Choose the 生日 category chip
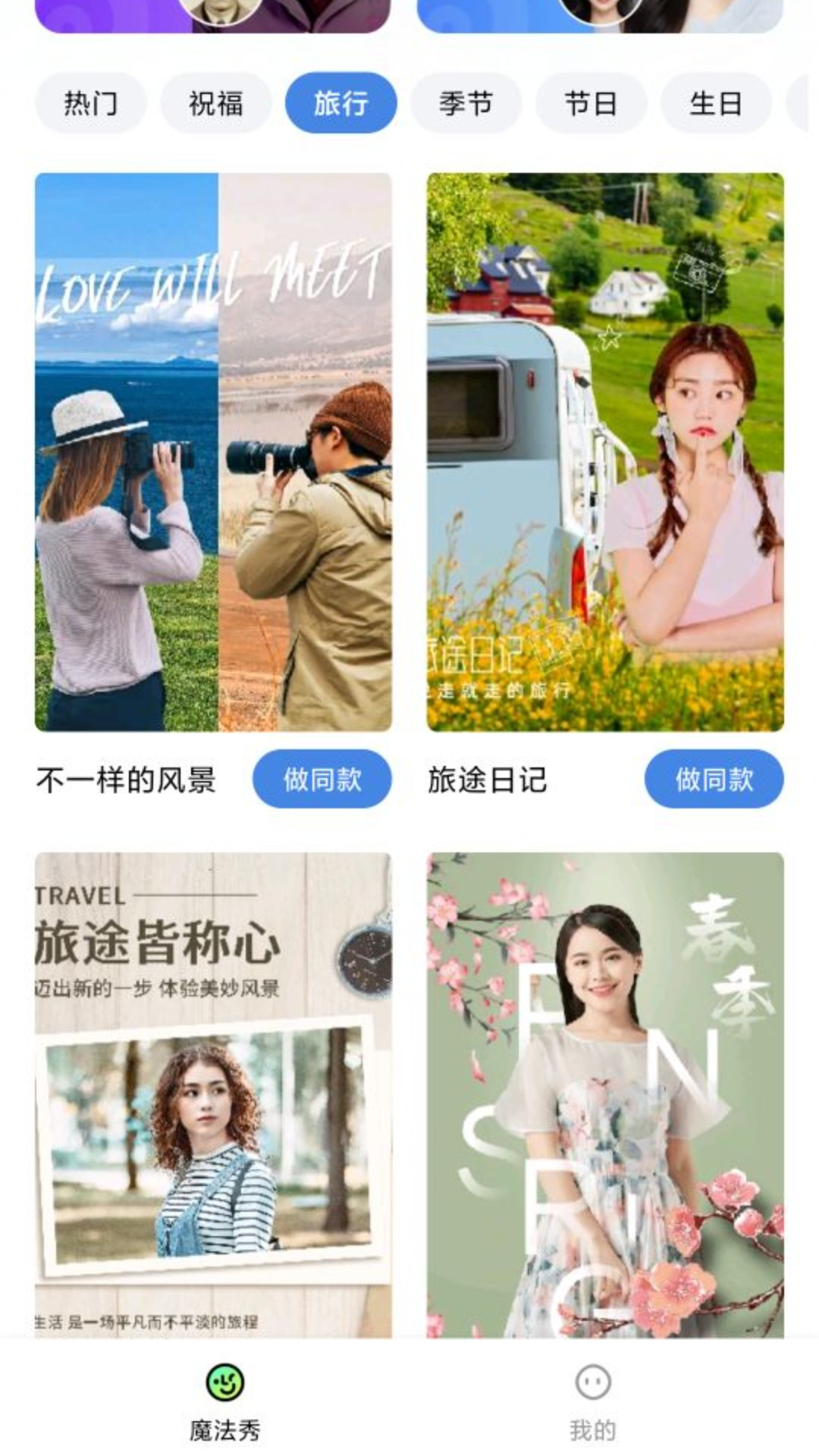The width and height of the screenshot is (819, 1456). 715,103
